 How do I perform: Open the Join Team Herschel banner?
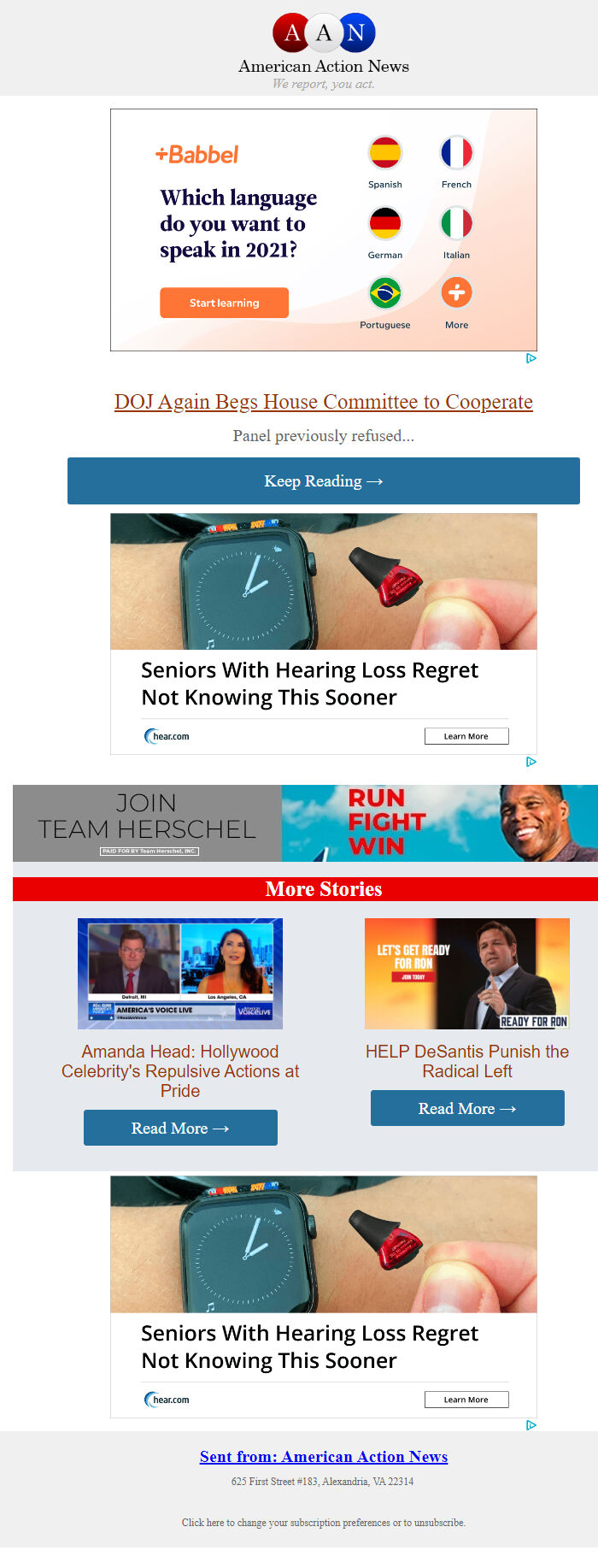(305, 822)
